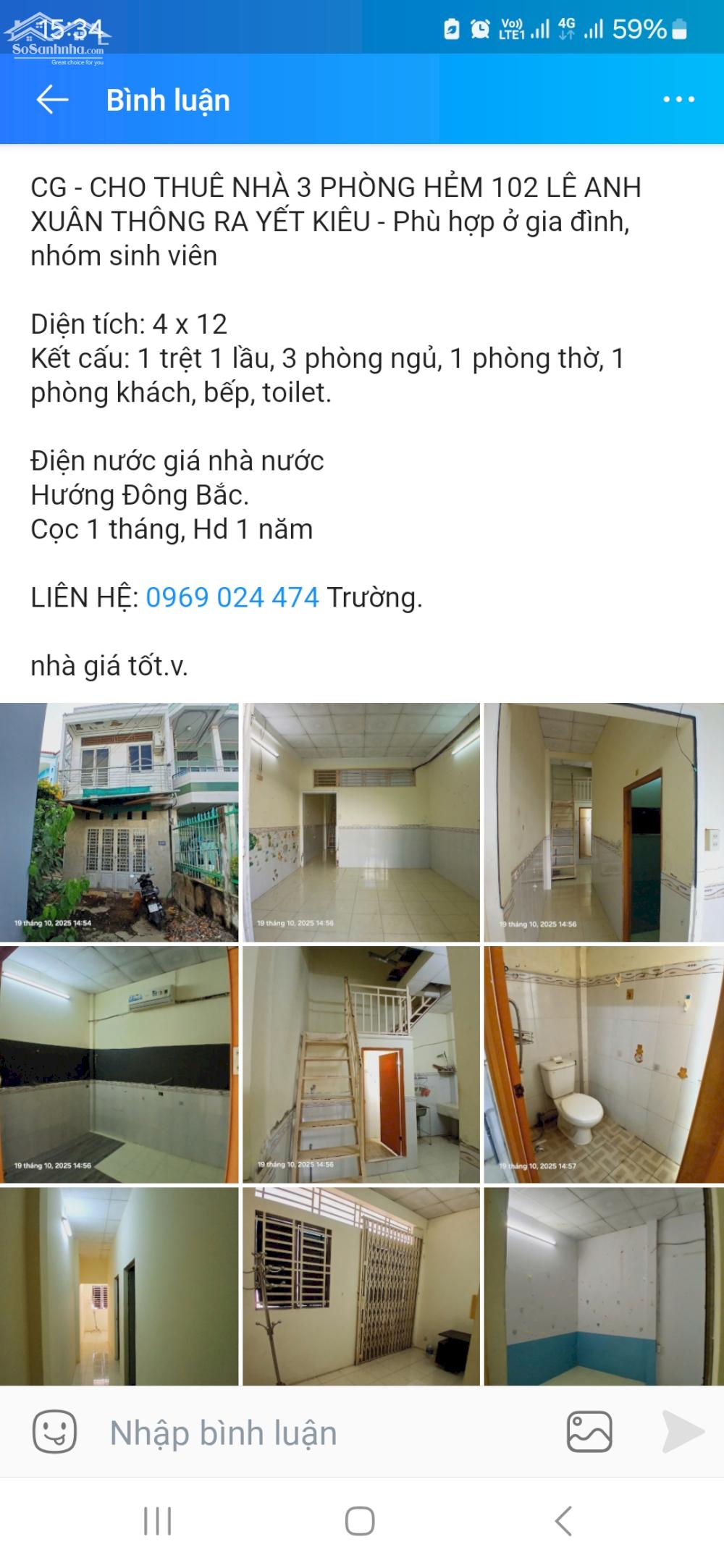Open the toilet bathroom photo

(x=603, y=1064)
